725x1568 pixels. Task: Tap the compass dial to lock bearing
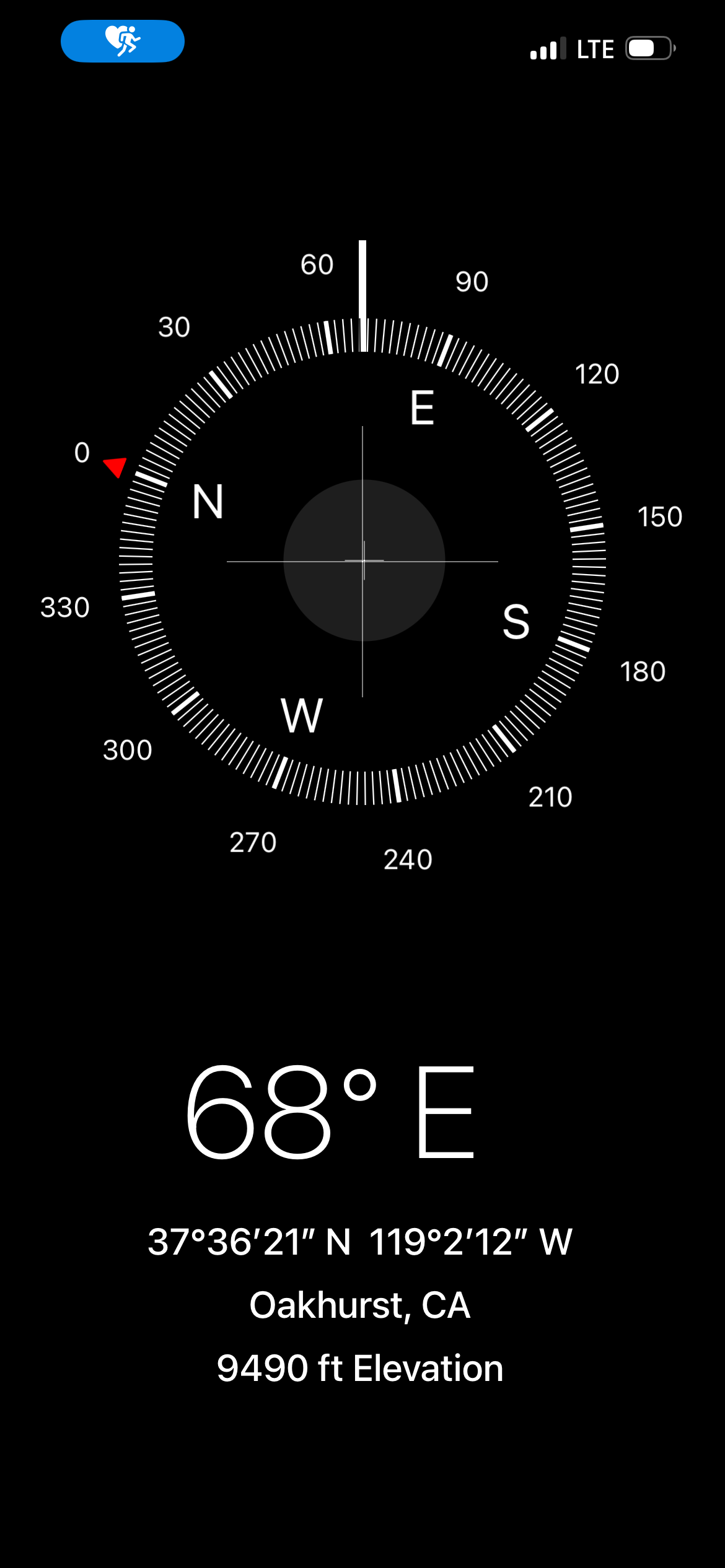[x=362, y=561]
